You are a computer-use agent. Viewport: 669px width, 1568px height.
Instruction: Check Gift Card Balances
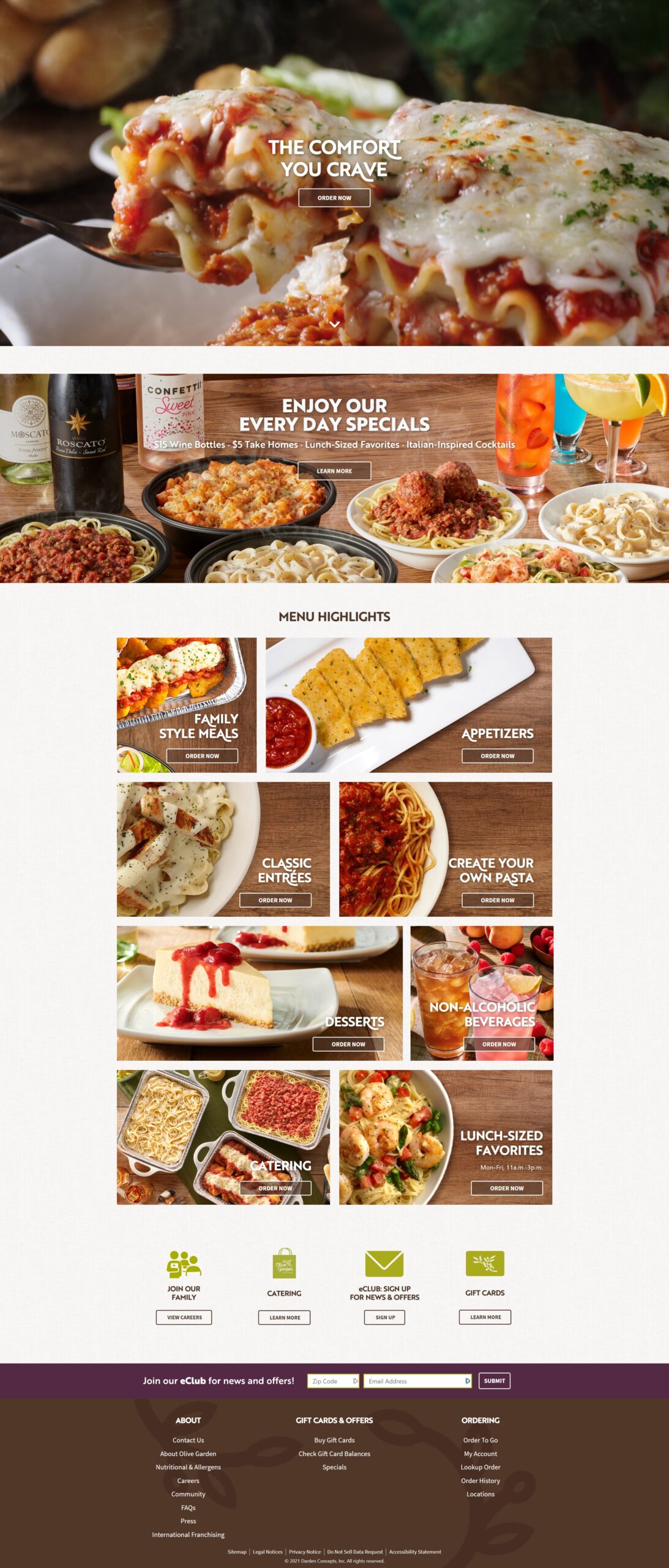334,1453
